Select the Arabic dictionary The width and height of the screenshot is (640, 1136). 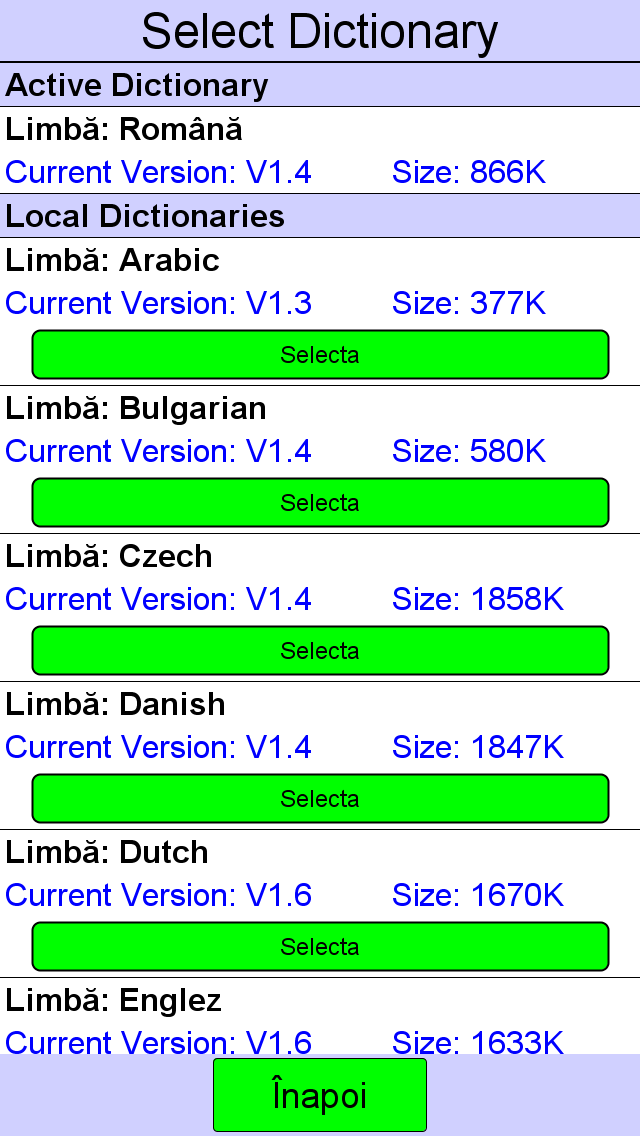(320, 354)
